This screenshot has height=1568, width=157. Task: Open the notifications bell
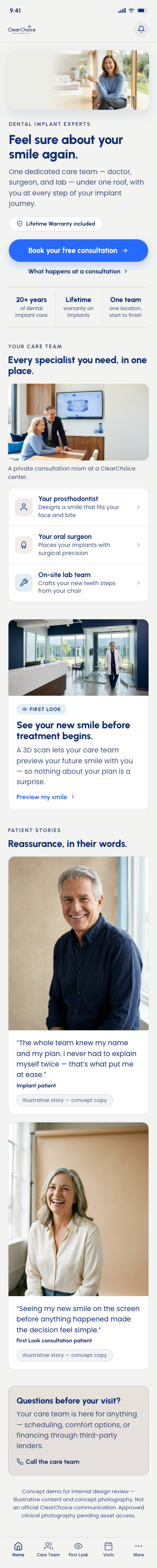141,29
